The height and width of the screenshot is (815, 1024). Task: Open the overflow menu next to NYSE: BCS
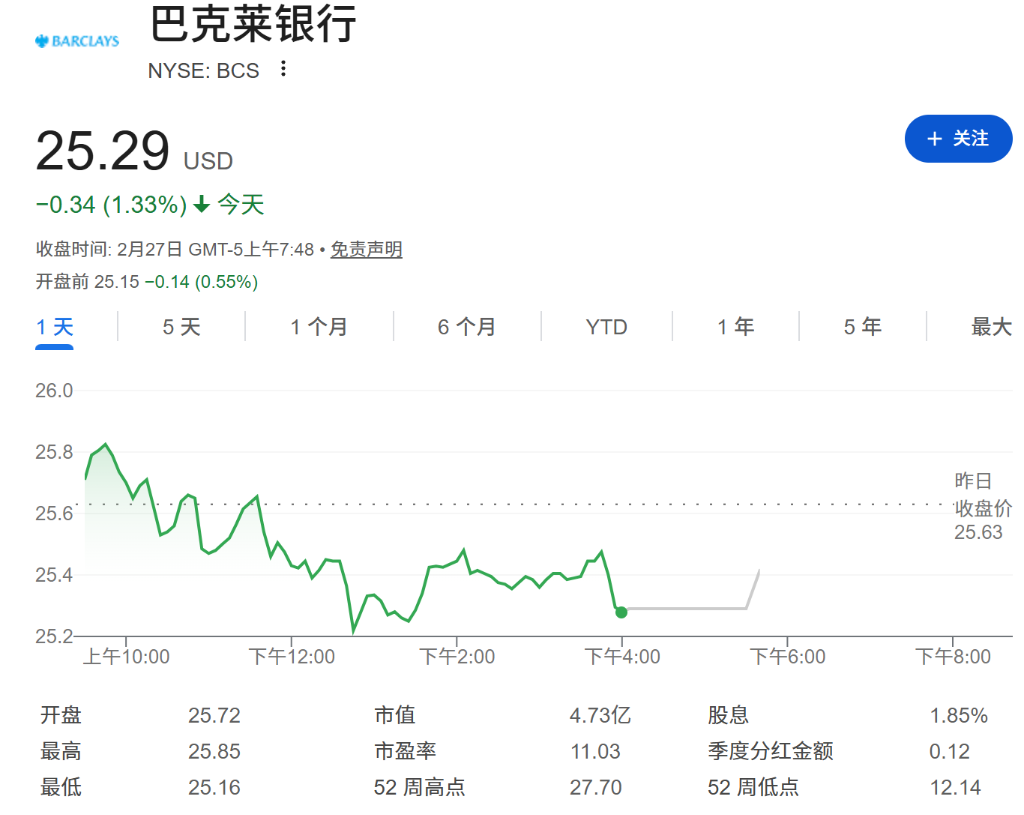[x=284, y=69]
